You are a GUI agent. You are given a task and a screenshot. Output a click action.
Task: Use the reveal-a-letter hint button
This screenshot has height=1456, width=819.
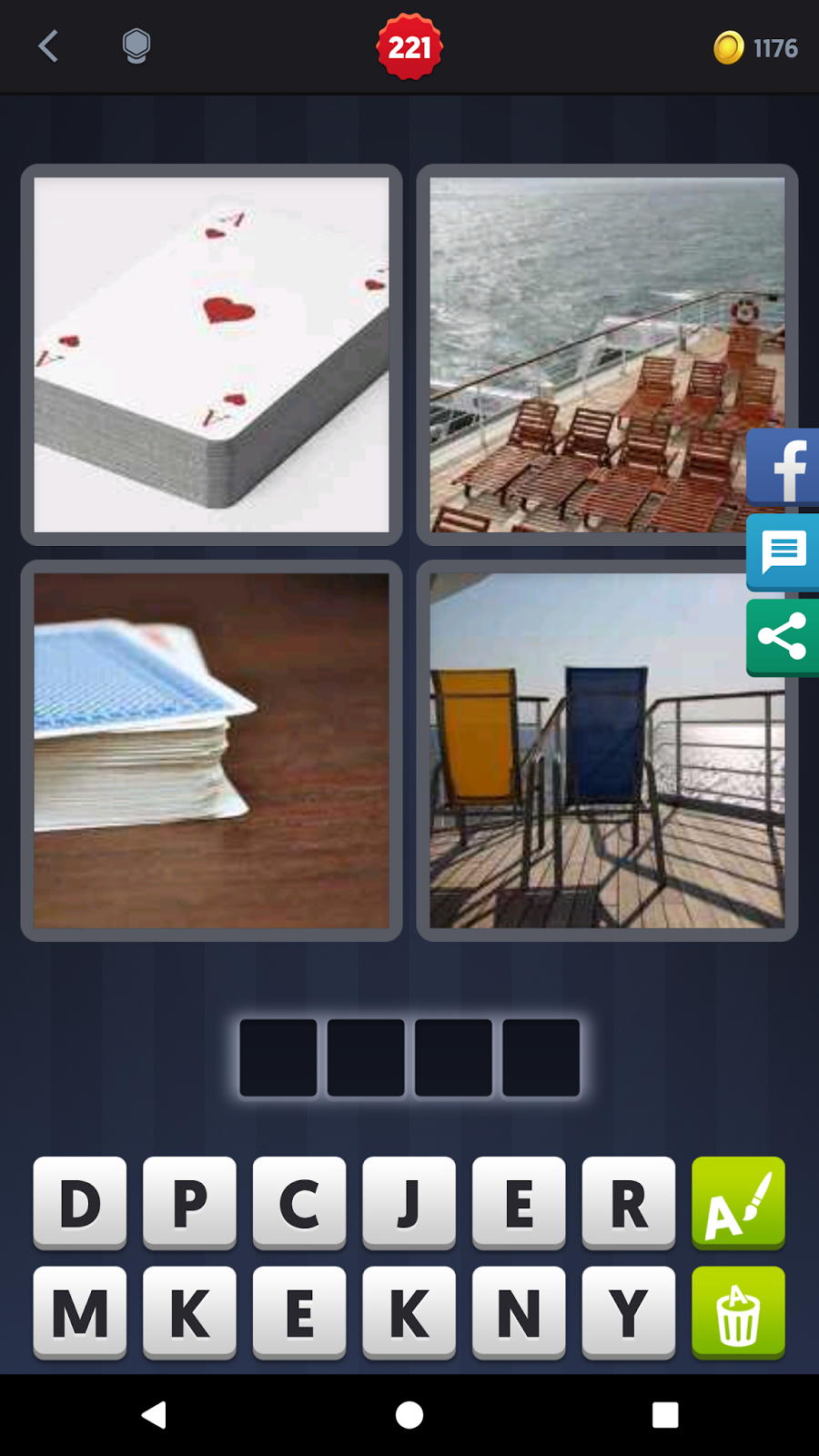click(x=738, y=1202)
